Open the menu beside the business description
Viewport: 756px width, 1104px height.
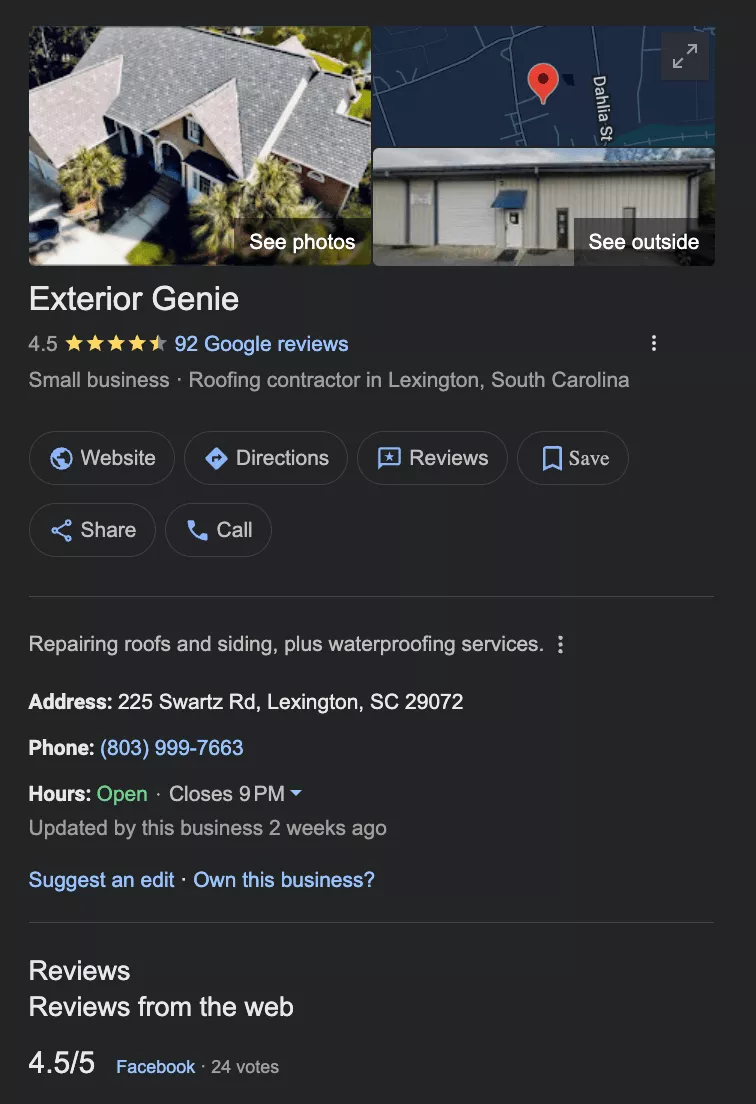pos(560,645)
